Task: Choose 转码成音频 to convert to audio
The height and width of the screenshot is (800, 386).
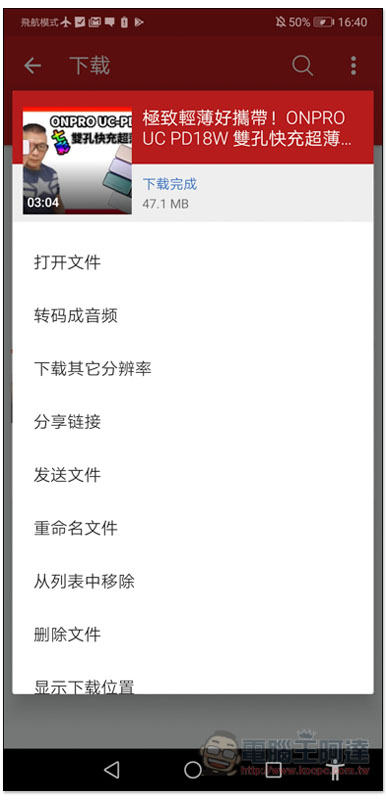Action: 193,316
